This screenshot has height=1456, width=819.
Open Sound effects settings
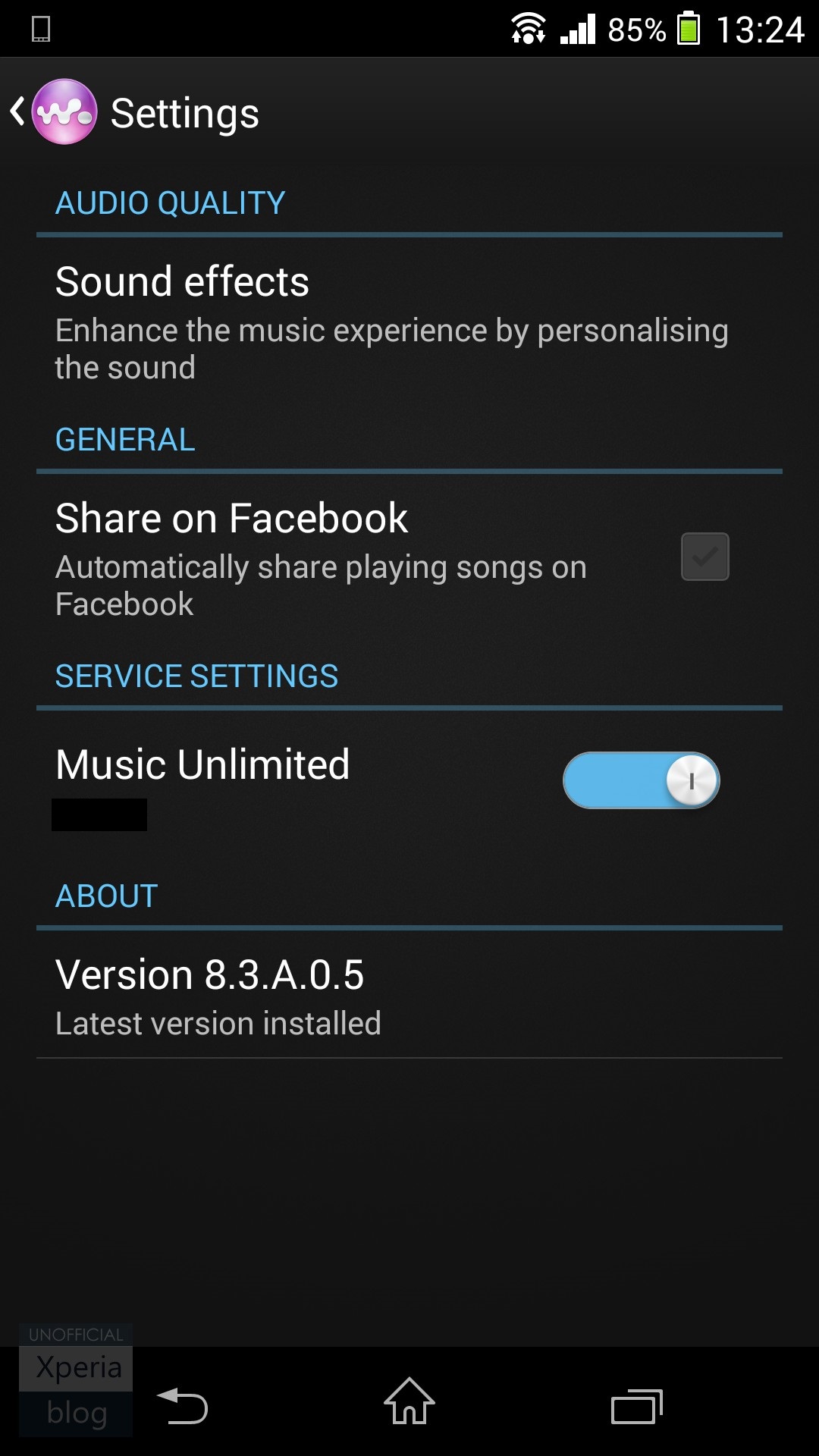click(393, 322)
